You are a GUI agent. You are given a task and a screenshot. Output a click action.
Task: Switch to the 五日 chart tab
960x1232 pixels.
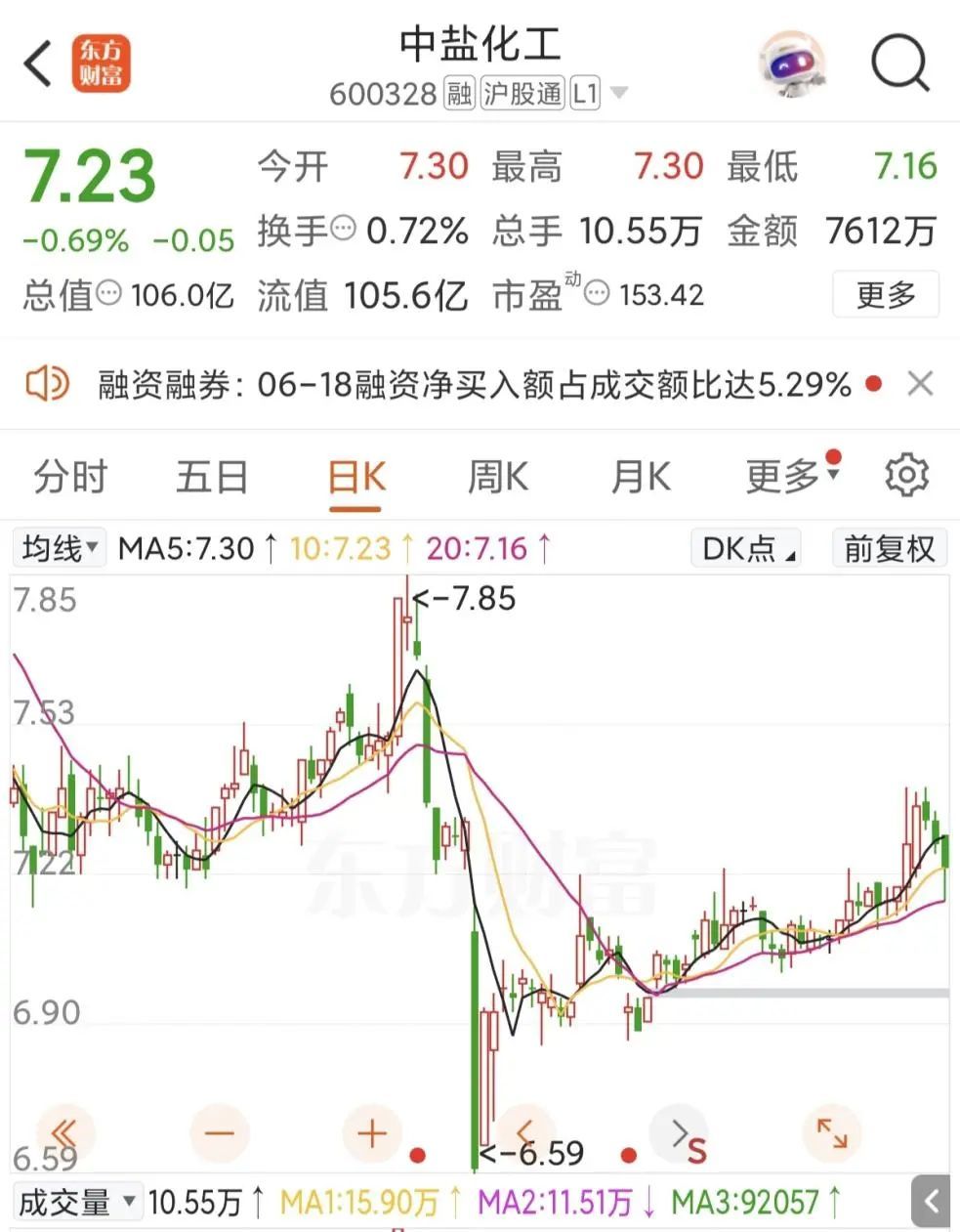[x=211, y=478]
